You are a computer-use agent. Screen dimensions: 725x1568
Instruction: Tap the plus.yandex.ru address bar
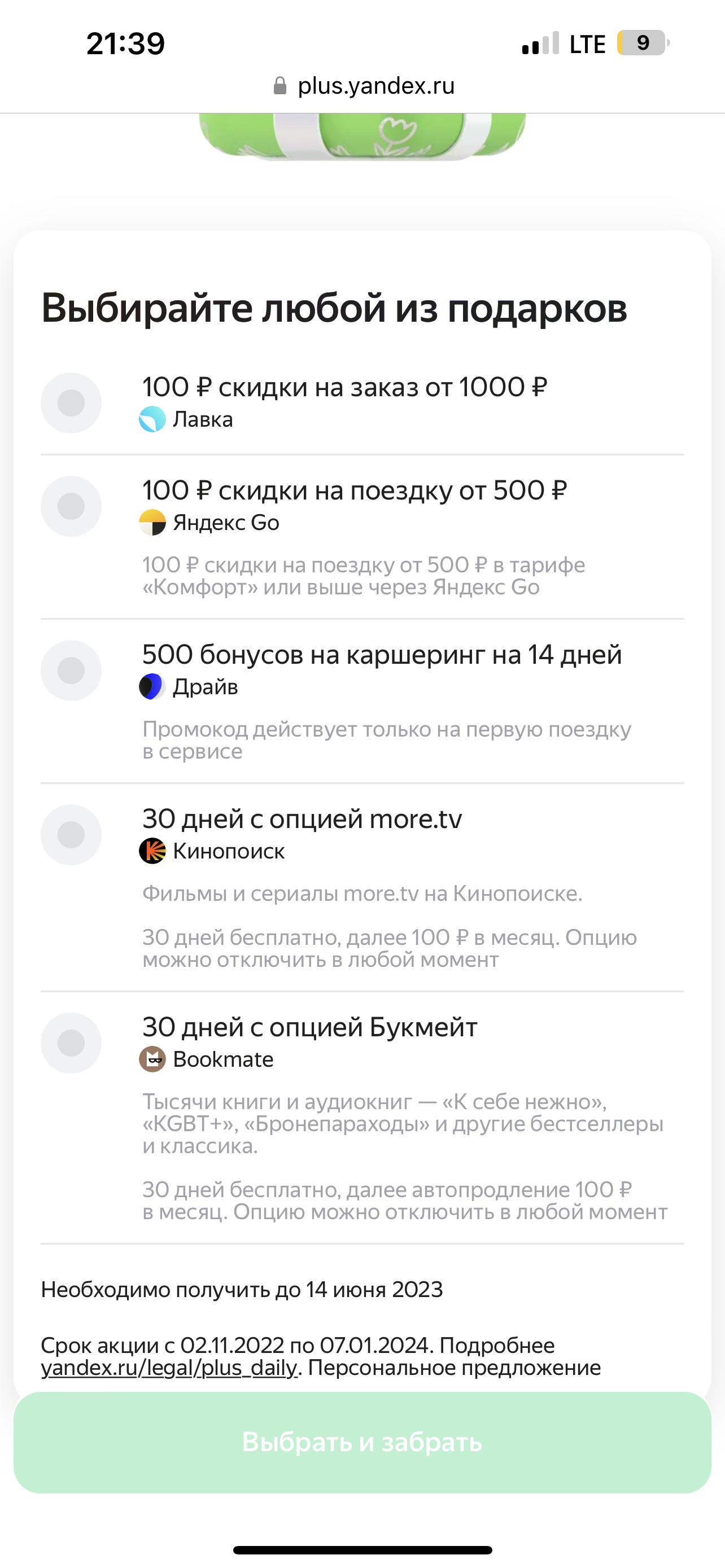[364, 86]
